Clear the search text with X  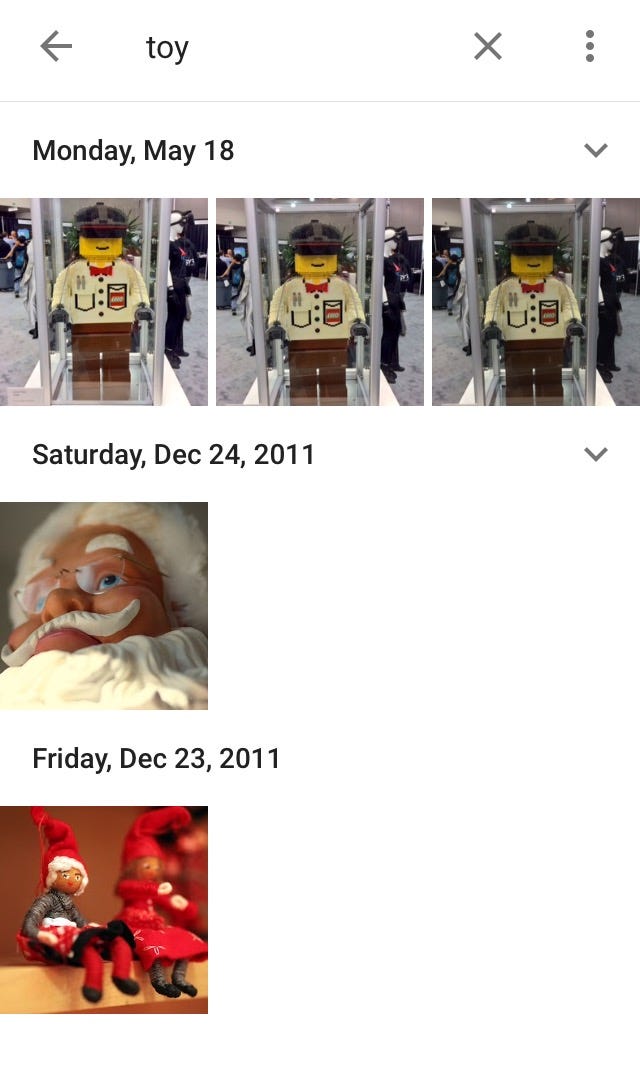click(x=488, y=47)
